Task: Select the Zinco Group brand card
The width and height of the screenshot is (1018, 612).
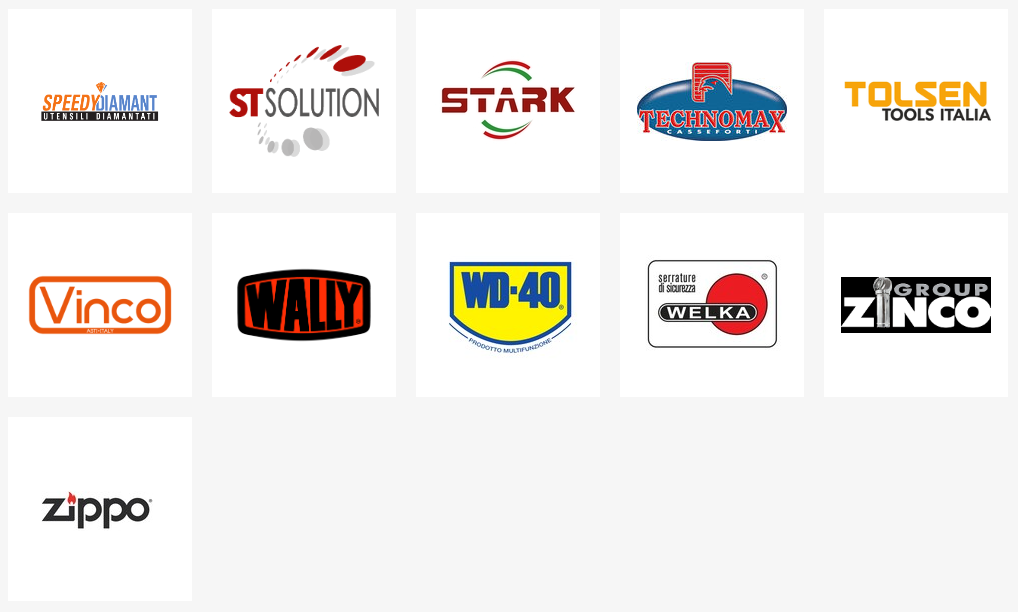Action: point(916,305)
